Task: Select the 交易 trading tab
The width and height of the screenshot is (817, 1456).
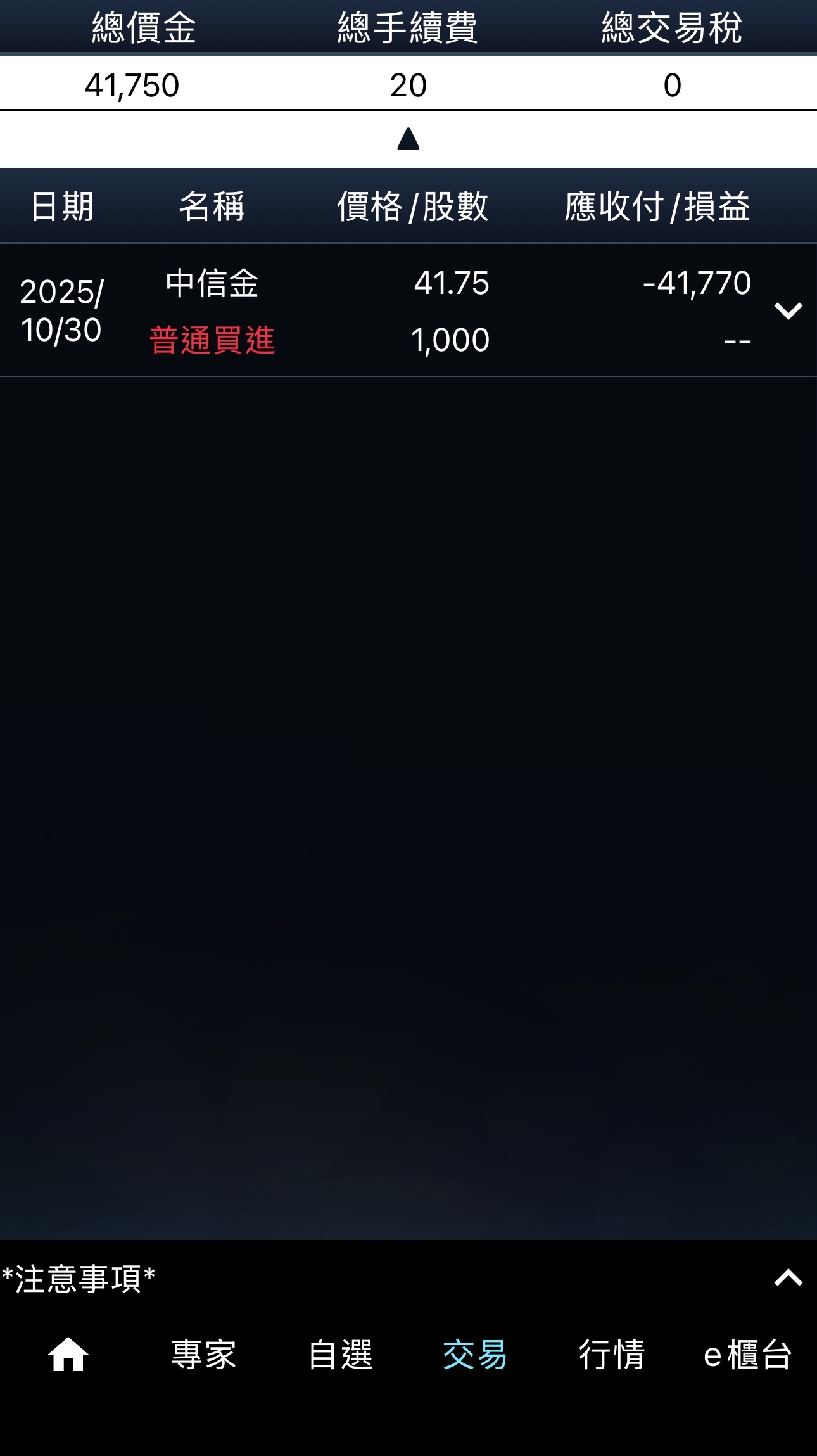Action: tap(475, 1355)
